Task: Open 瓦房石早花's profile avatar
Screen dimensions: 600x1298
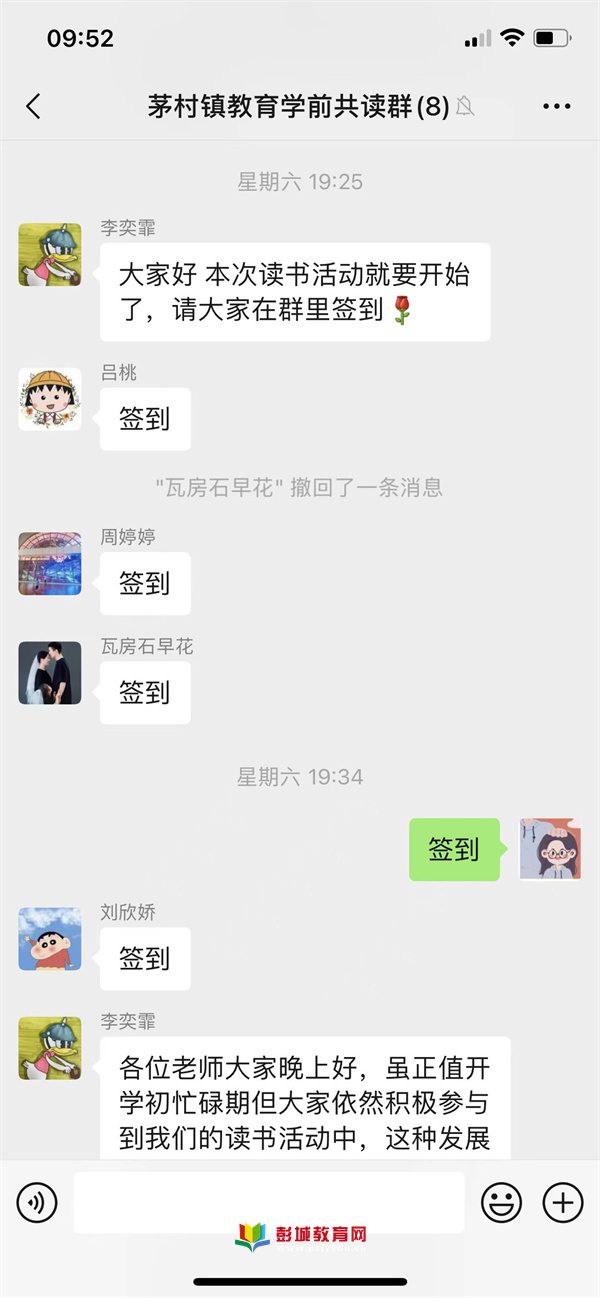Action: coord(50,673)
